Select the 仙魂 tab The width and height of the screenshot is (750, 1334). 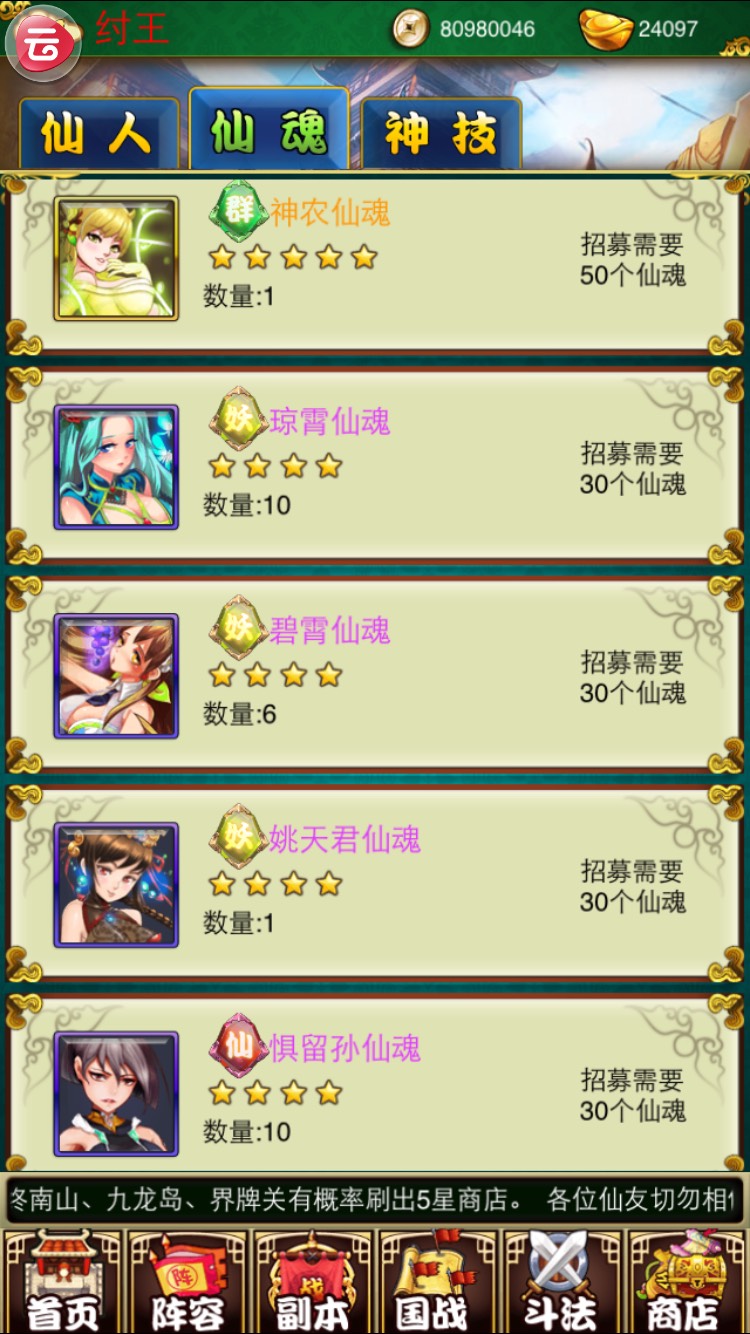click(x=268, y=132)
